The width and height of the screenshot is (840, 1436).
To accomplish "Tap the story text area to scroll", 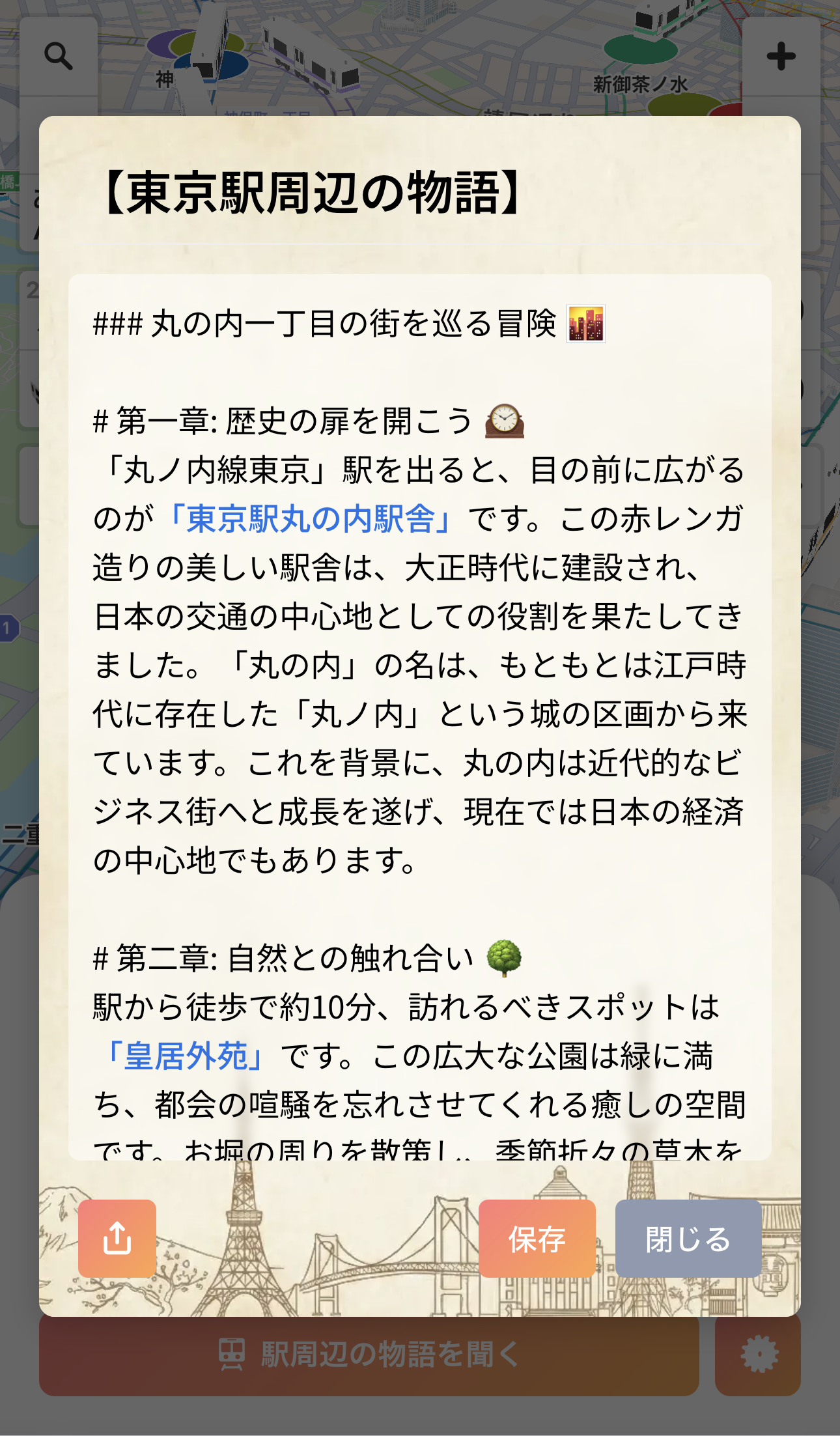I will click(420, 716).
